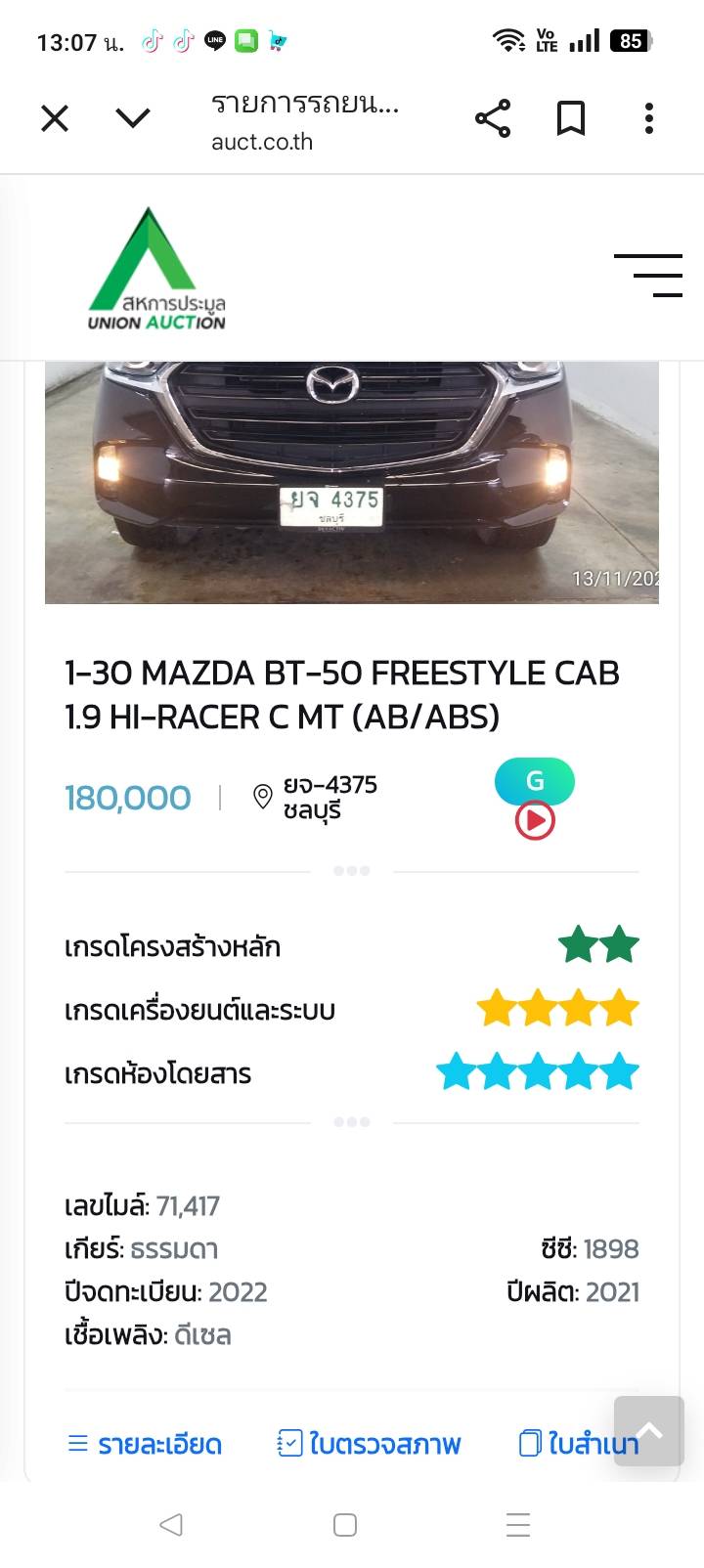Expand the page info dropdown arrow
Viewport: 704px width, 1568px height.
click(x=133, y=119)
